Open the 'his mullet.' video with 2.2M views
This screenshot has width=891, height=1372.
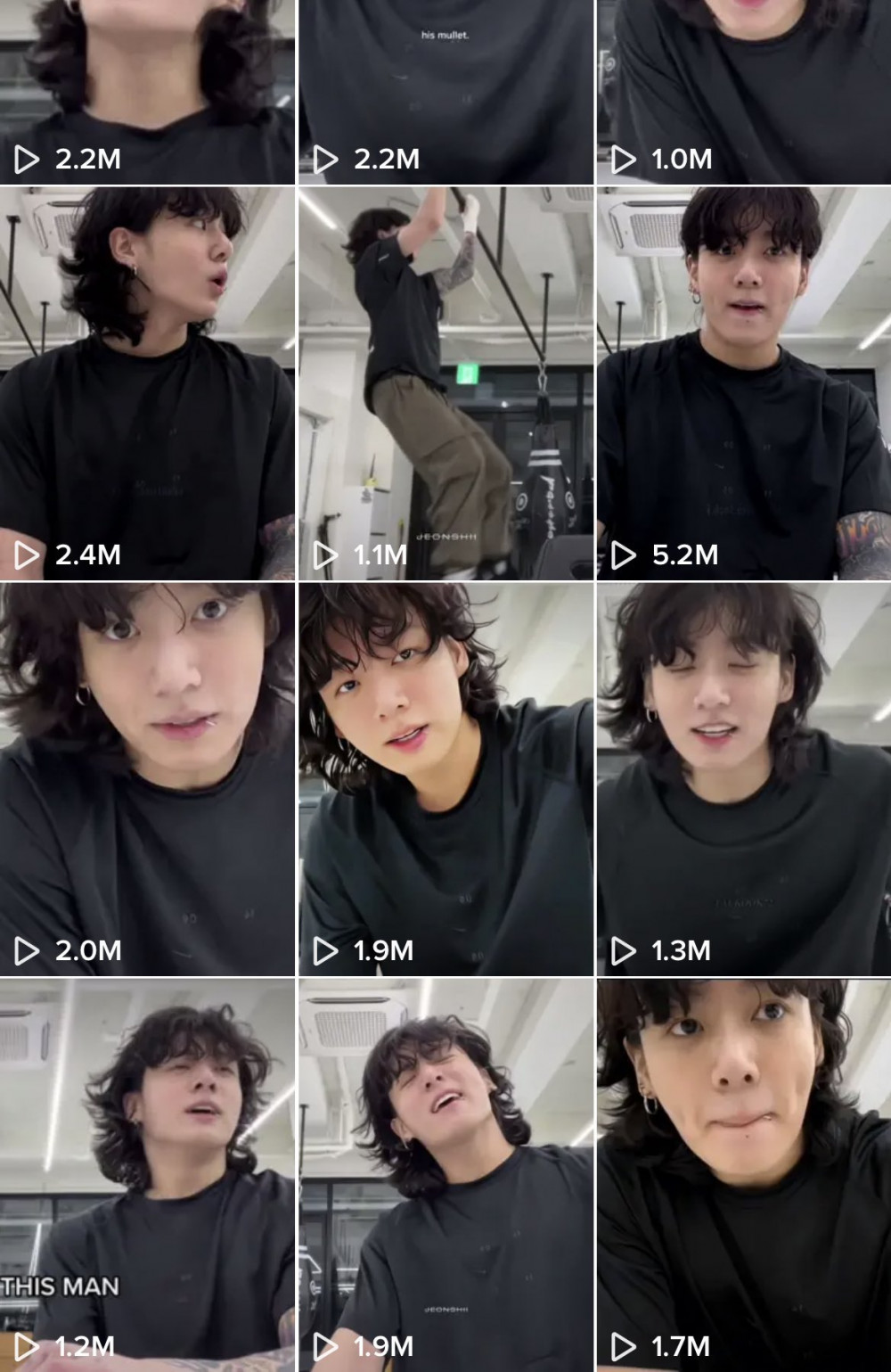(445, 89)
